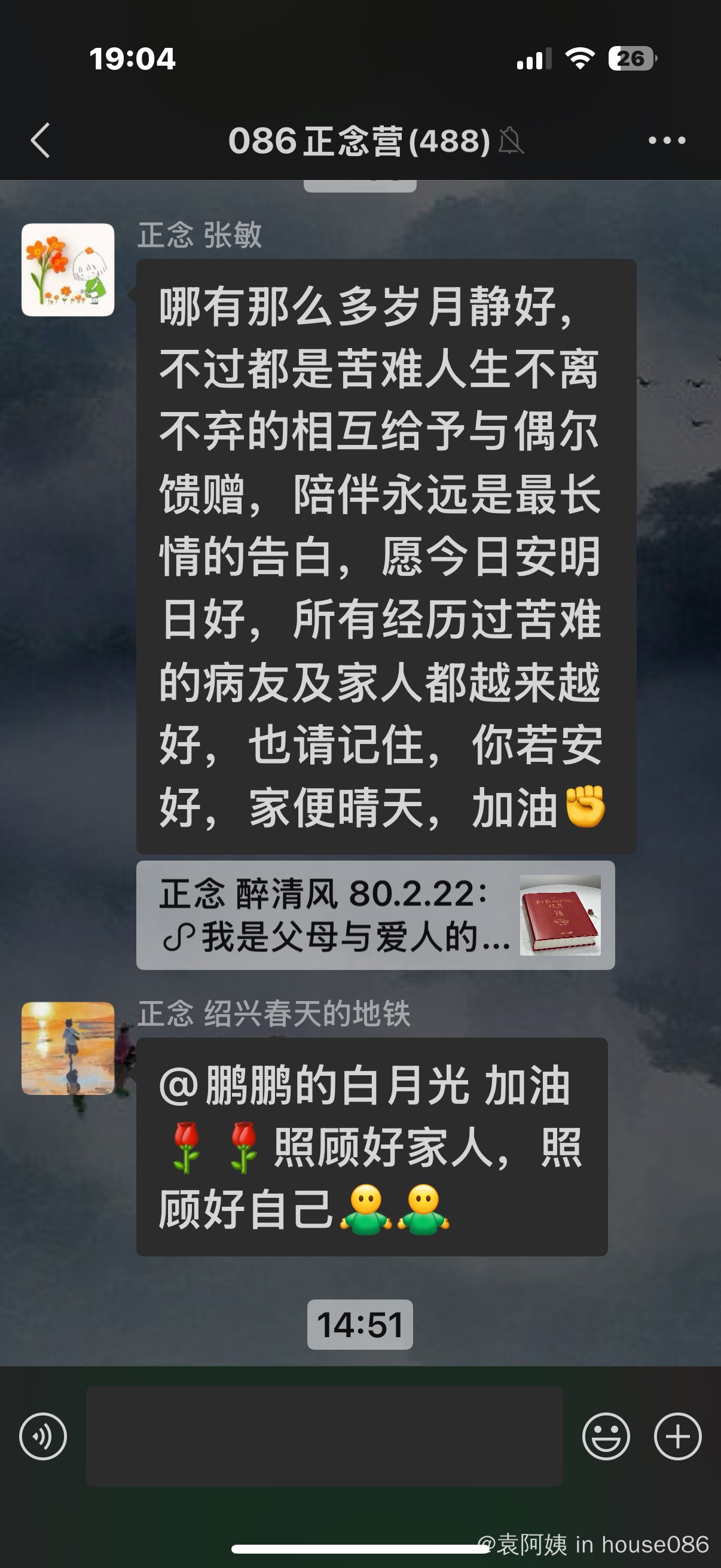Viewport: 721px width, 1568px height.
Task: Open the quoted message from 正念 醉清风
Action: click(x=375, y=915)
